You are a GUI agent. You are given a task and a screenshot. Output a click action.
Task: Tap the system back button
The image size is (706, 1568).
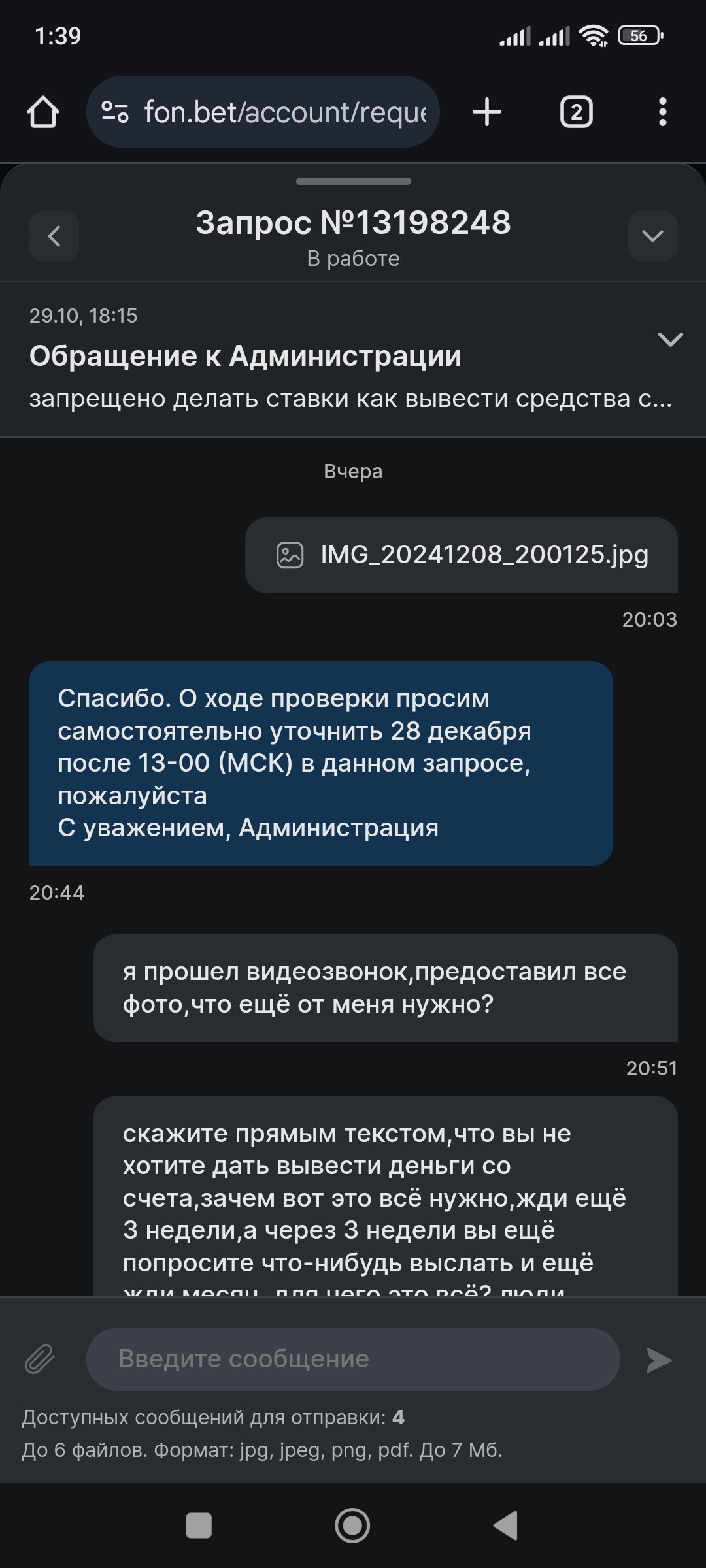click(x=505, y=1526)
